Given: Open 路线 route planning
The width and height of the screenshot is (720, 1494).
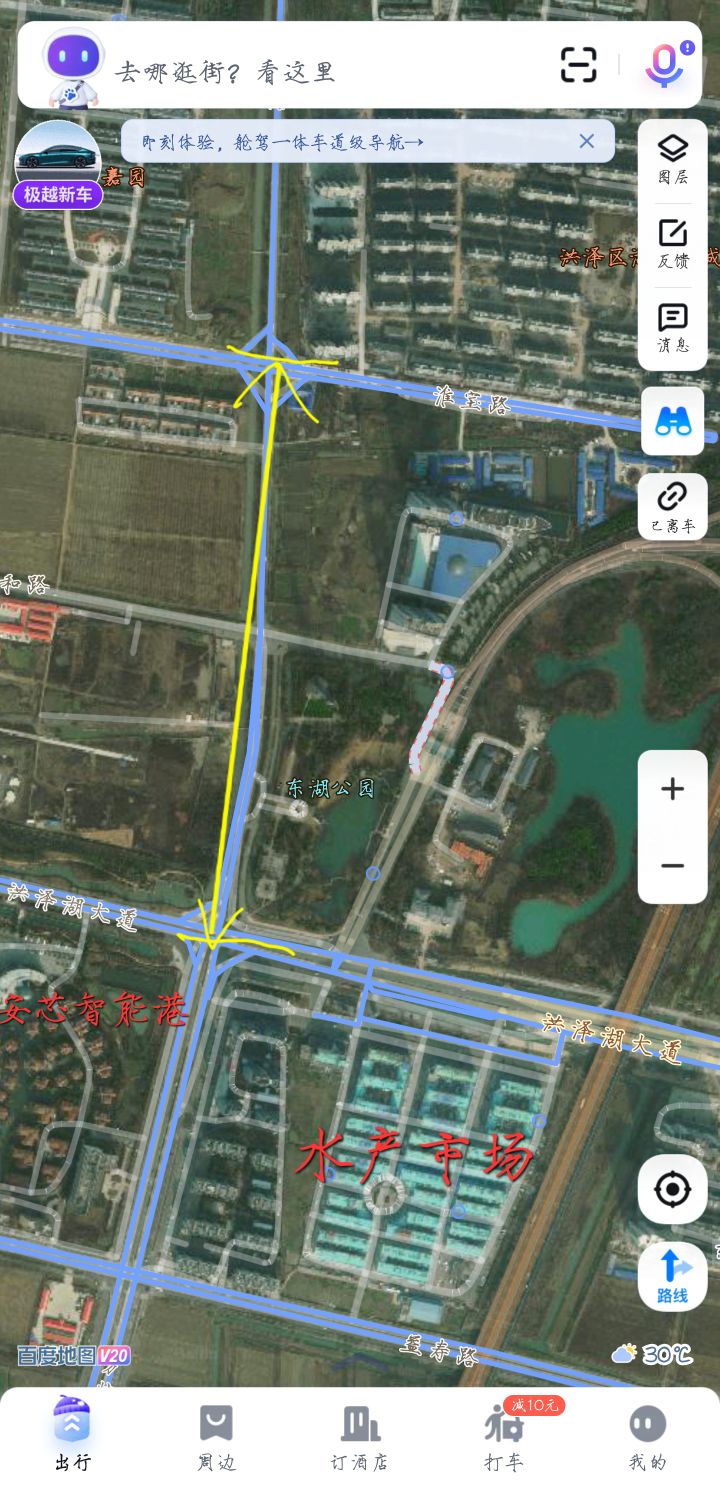Looking at the screenshot, I should click(673, 1277).
